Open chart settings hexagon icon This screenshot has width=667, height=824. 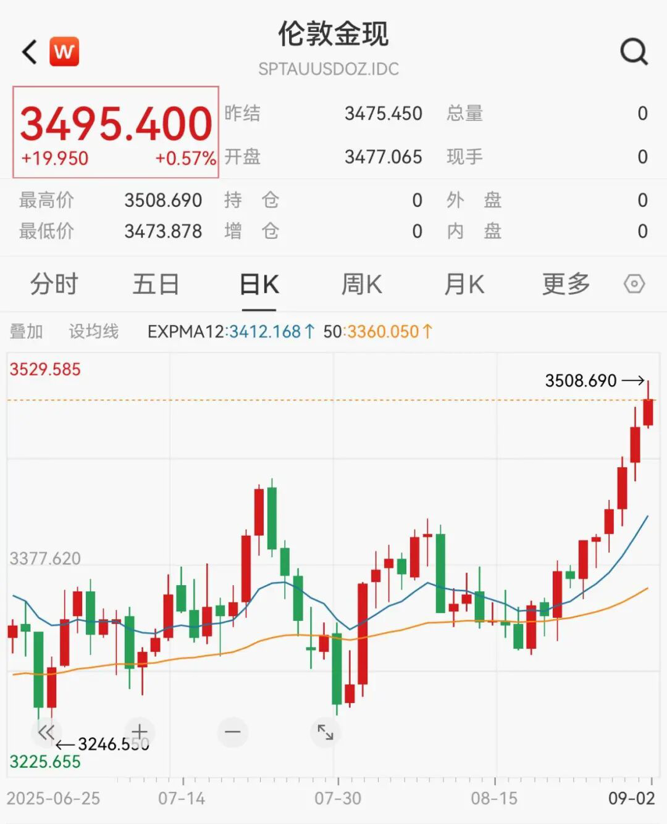tap(634, 284)
